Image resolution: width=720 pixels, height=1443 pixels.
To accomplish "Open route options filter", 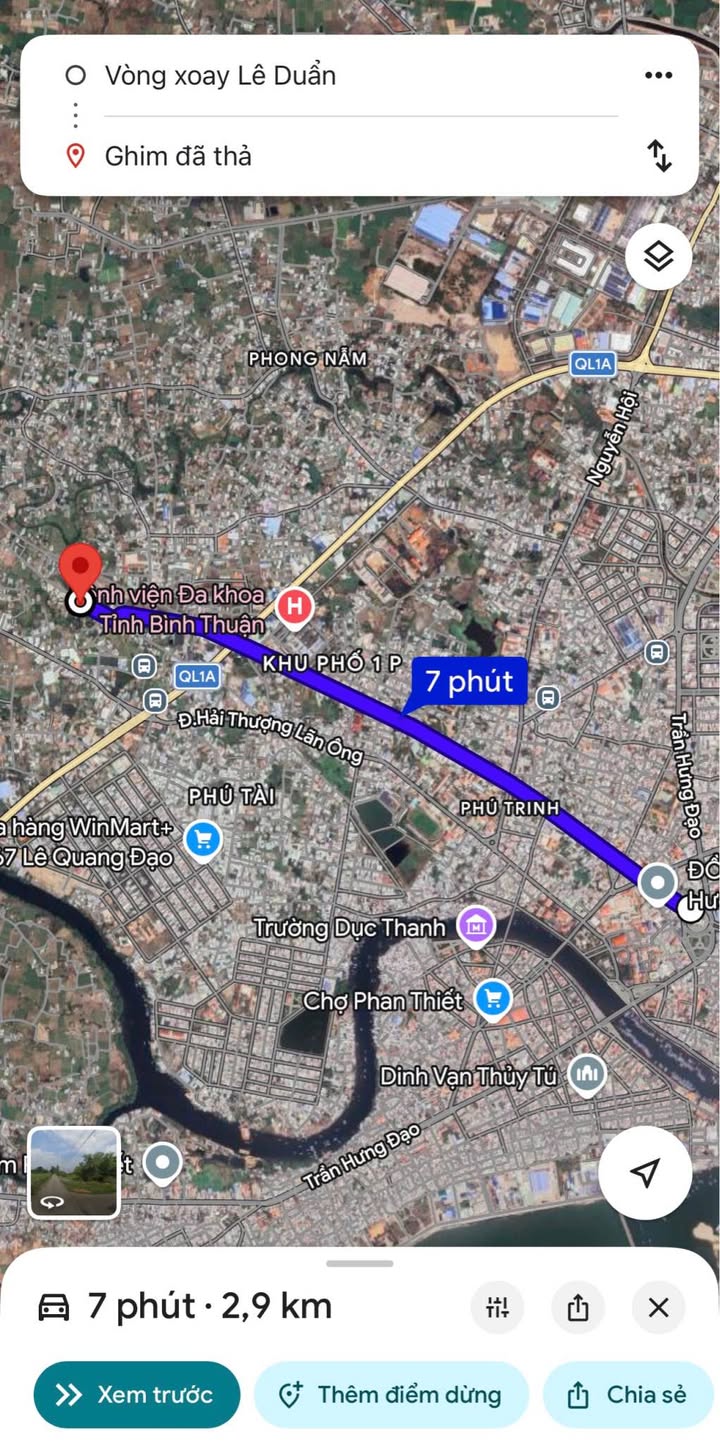I will coord(497,1307).
